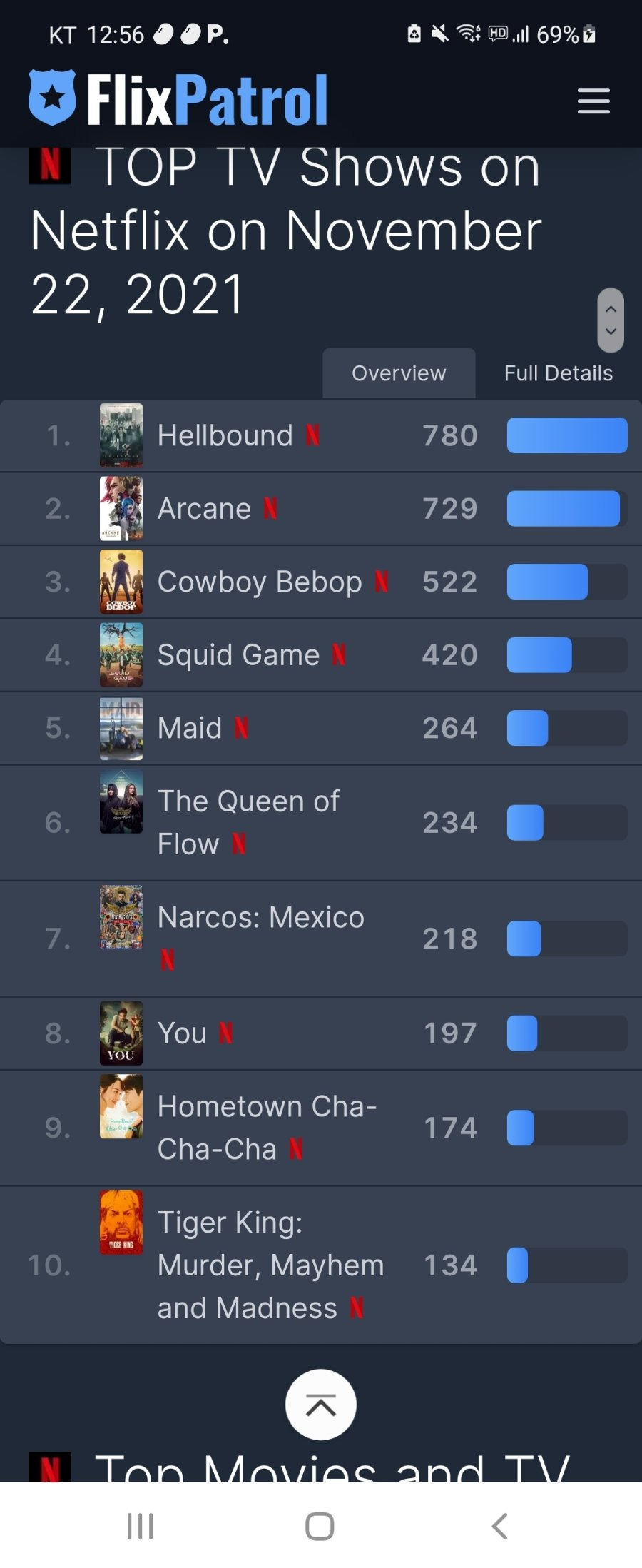Select Squid Game in the list
642x1568 pixels.
238,655
